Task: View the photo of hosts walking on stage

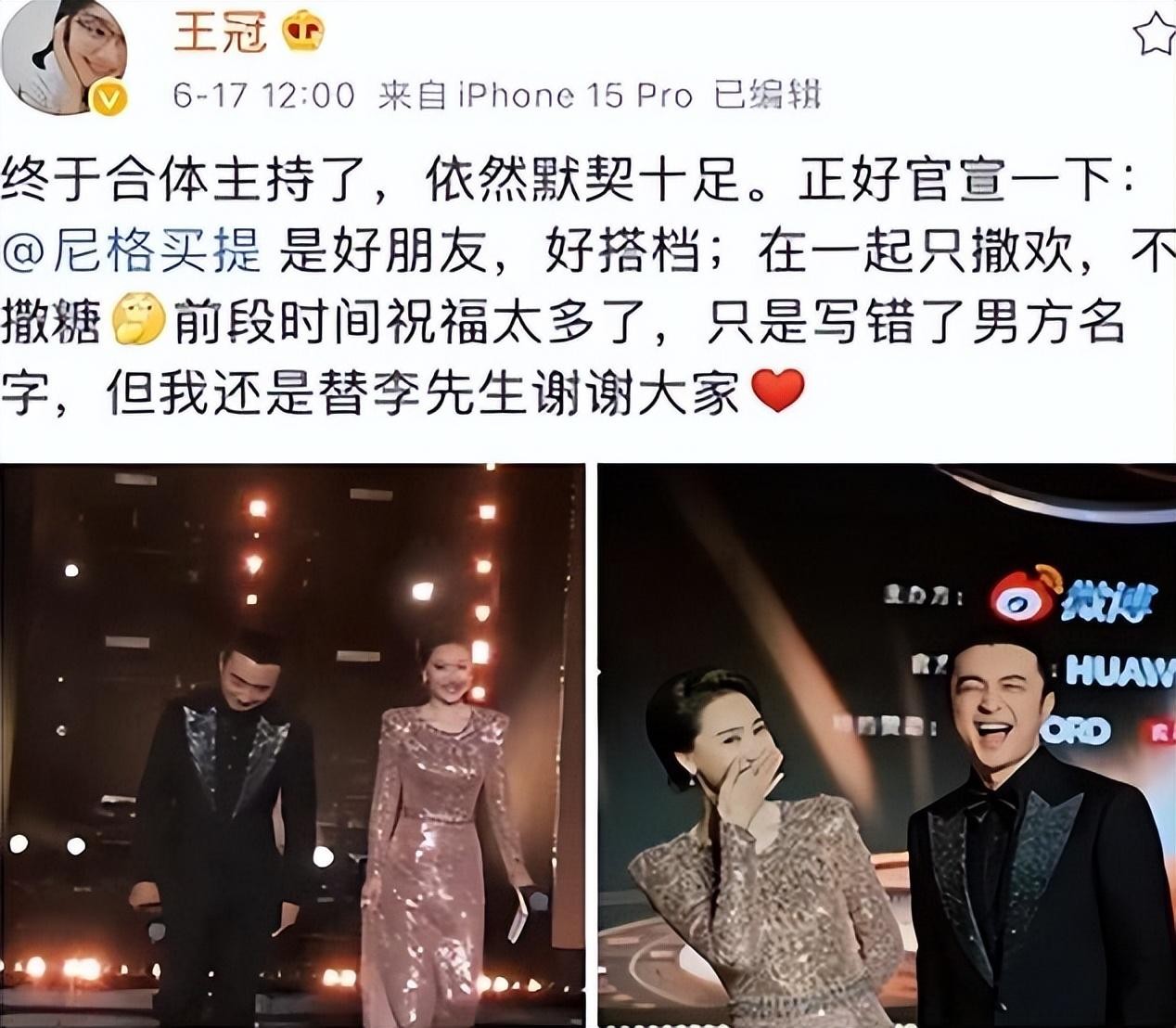Action: click(x=292, y=744)
